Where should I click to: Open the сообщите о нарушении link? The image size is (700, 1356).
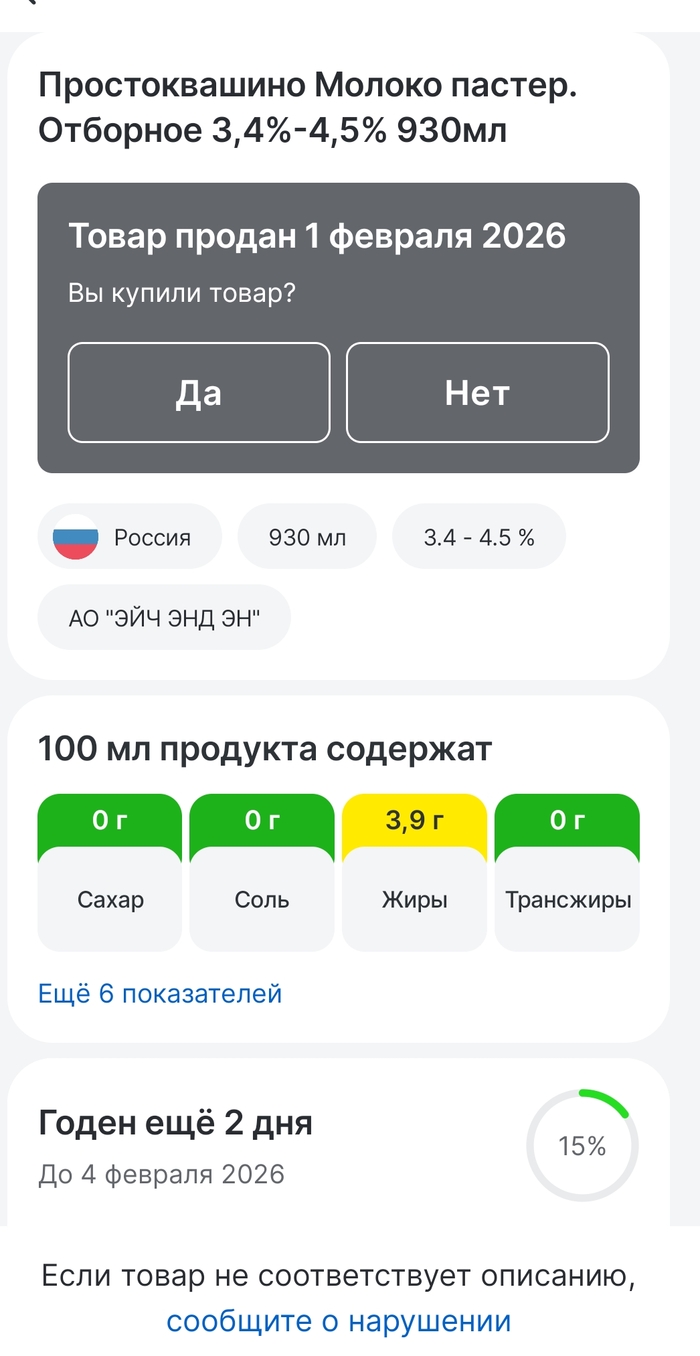pos(339,1321)
